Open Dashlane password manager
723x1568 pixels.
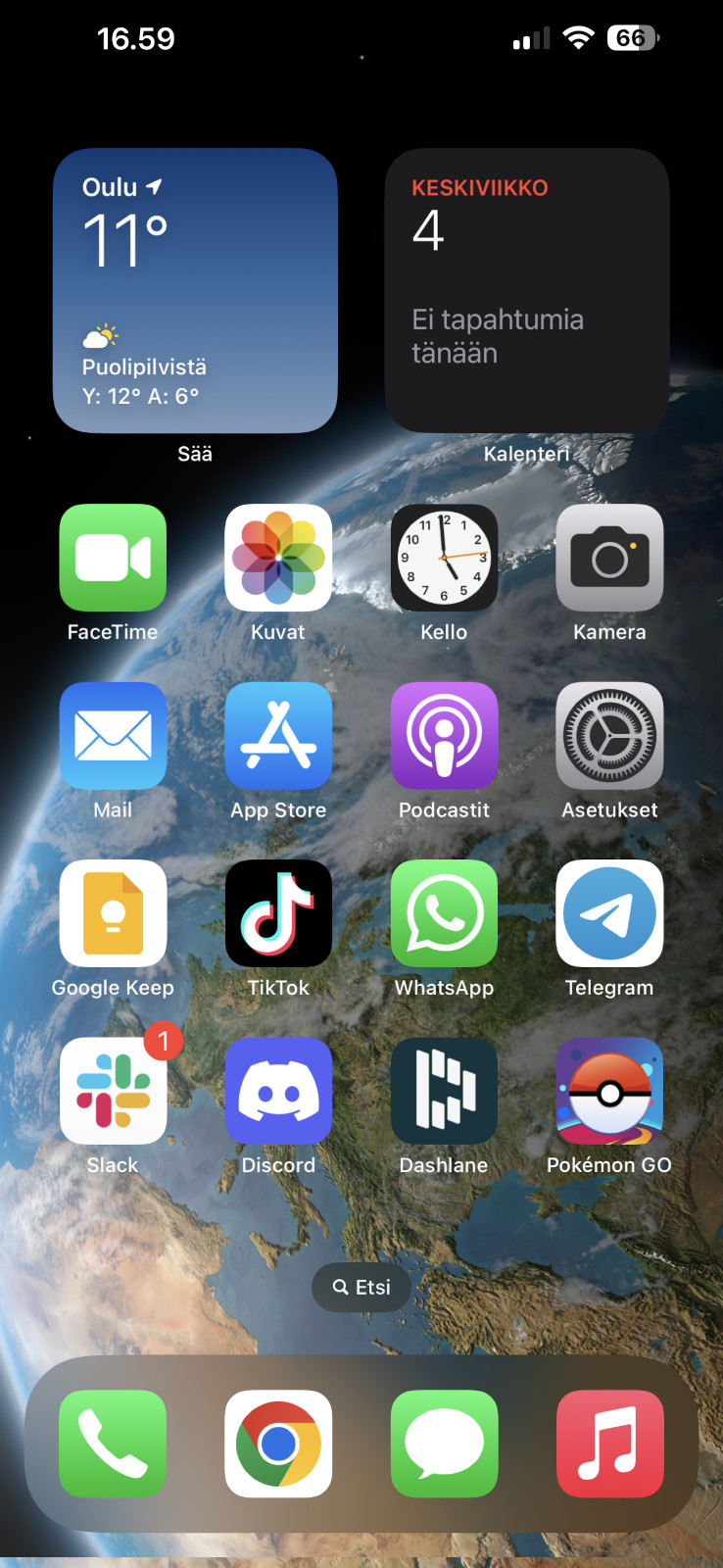pyautogui.click(x=444, y=1091)
